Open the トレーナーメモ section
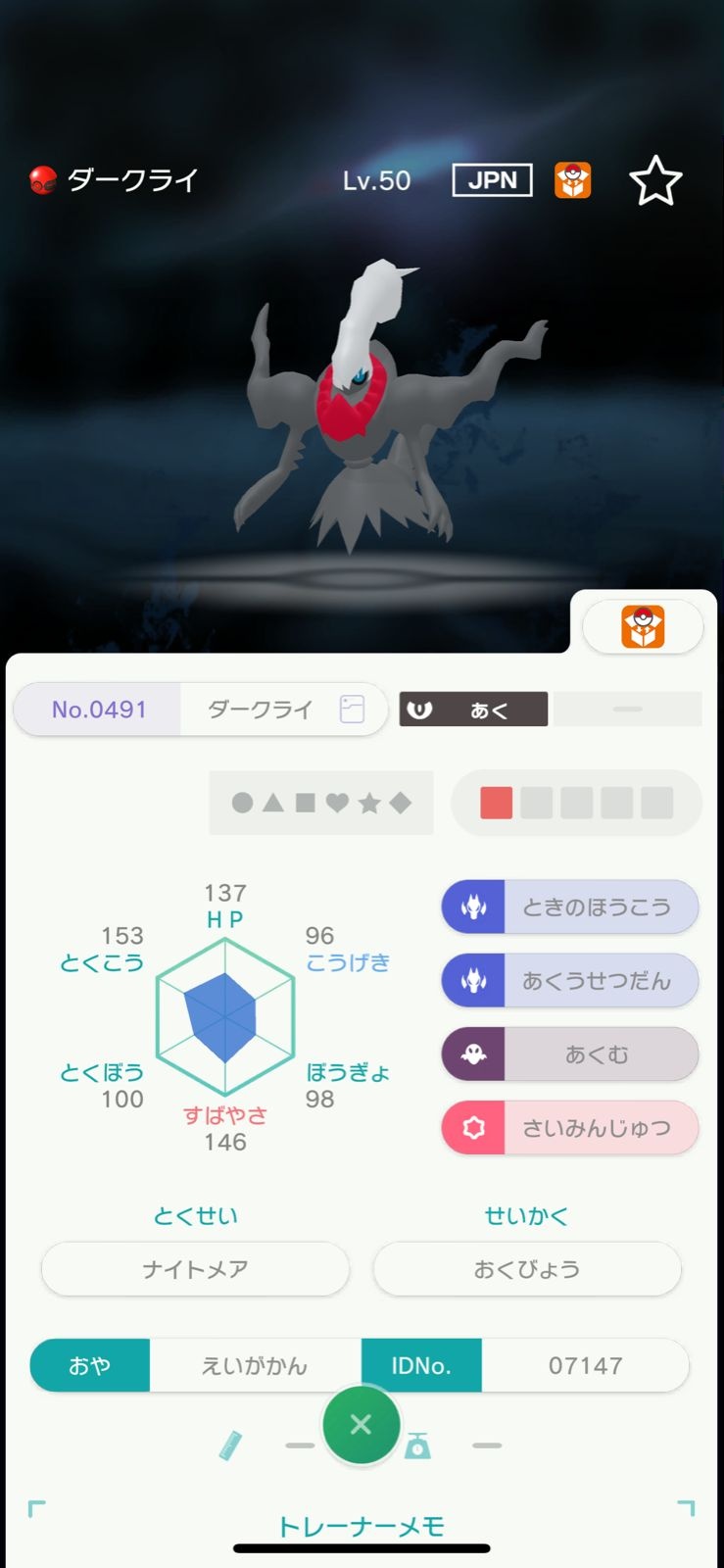The height and width of the screenshot is (1568, 724). (362, 1526)
